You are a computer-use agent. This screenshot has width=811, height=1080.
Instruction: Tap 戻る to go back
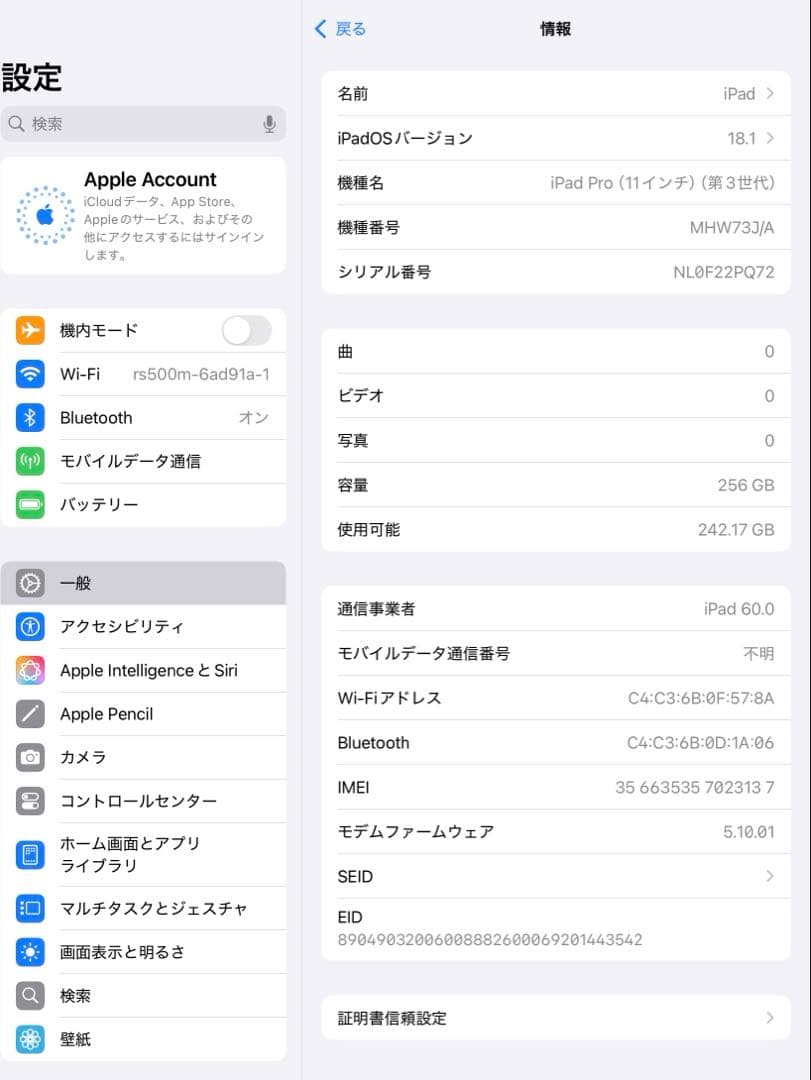pyautogui.click(x=339, y=30)
